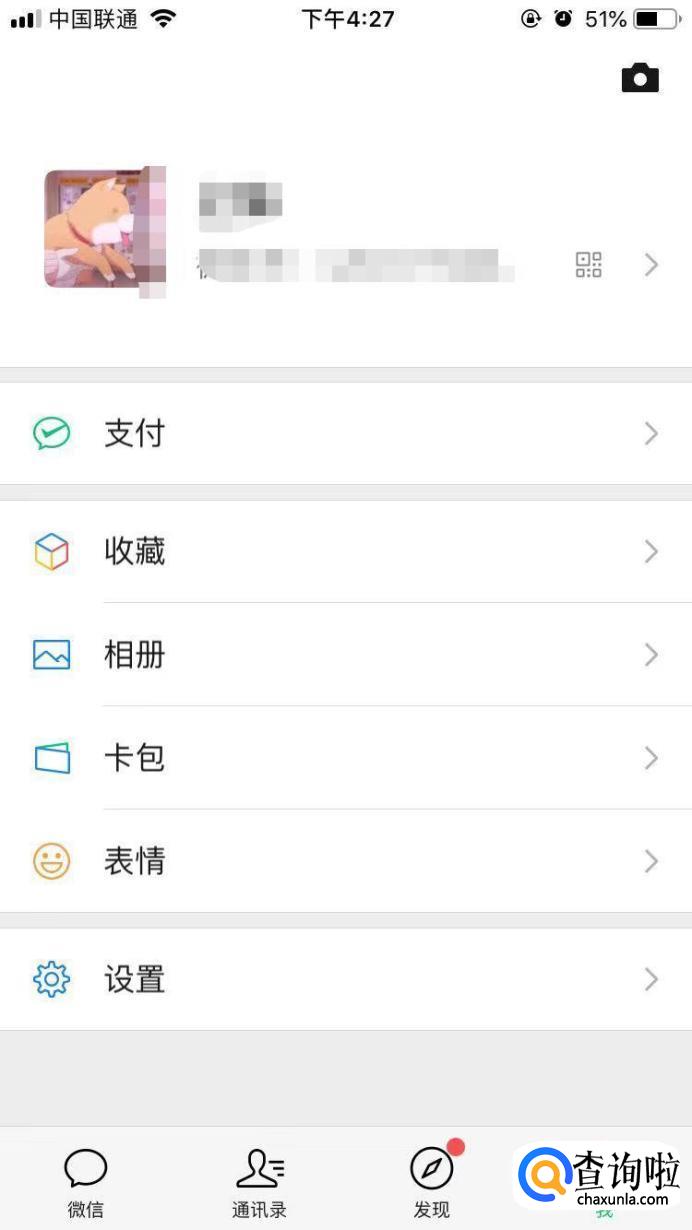
Task: Open the camera icon at top
Action: [640, 78]
